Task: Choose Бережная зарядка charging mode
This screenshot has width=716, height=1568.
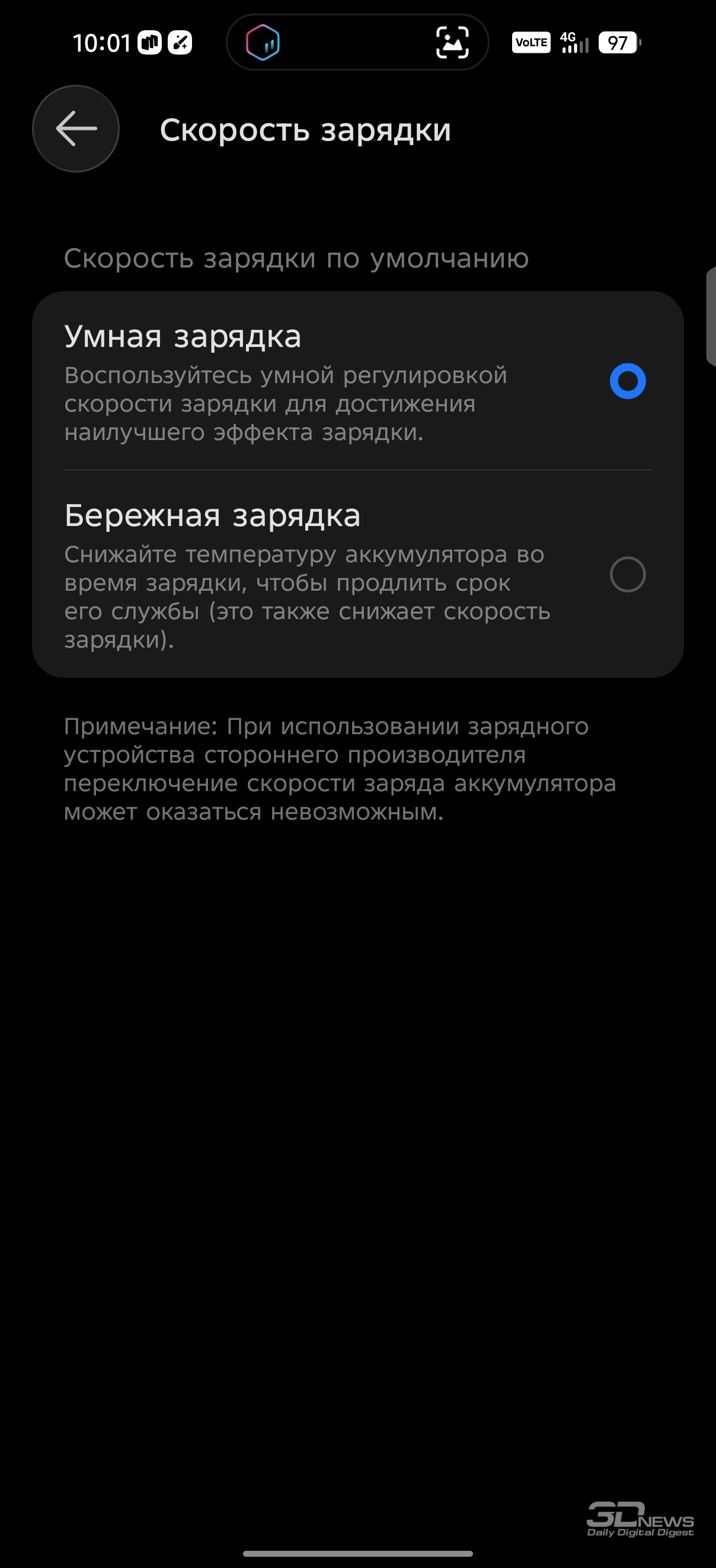Action: (x=627, y=574)
